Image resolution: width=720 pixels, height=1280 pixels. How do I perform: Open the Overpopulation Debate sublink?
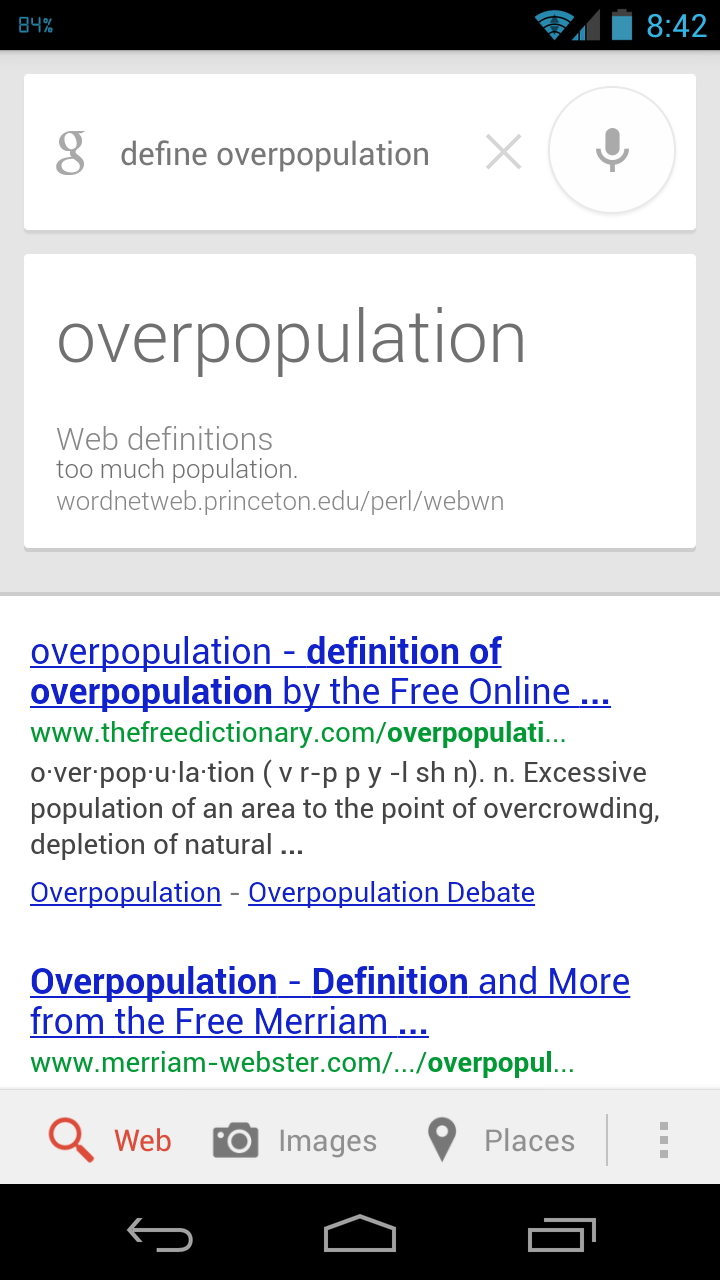tap(391, 892)
